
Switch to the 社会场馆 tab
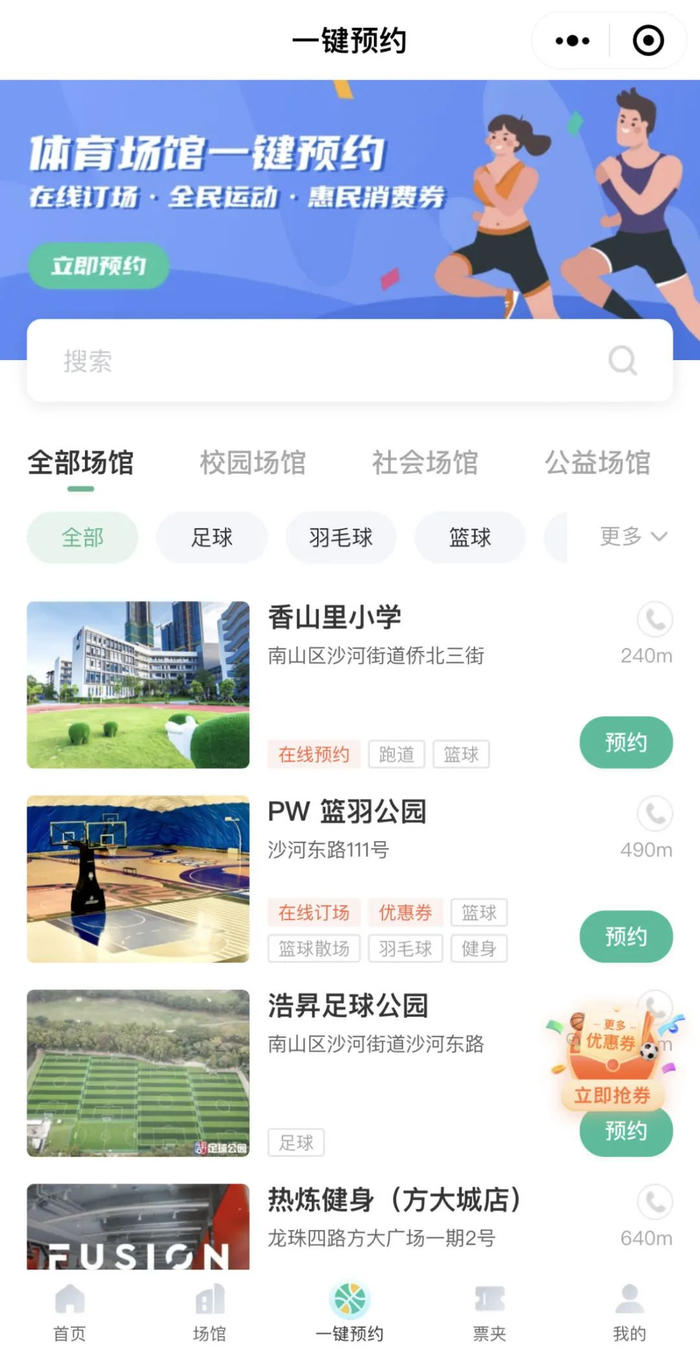(425, 463)
